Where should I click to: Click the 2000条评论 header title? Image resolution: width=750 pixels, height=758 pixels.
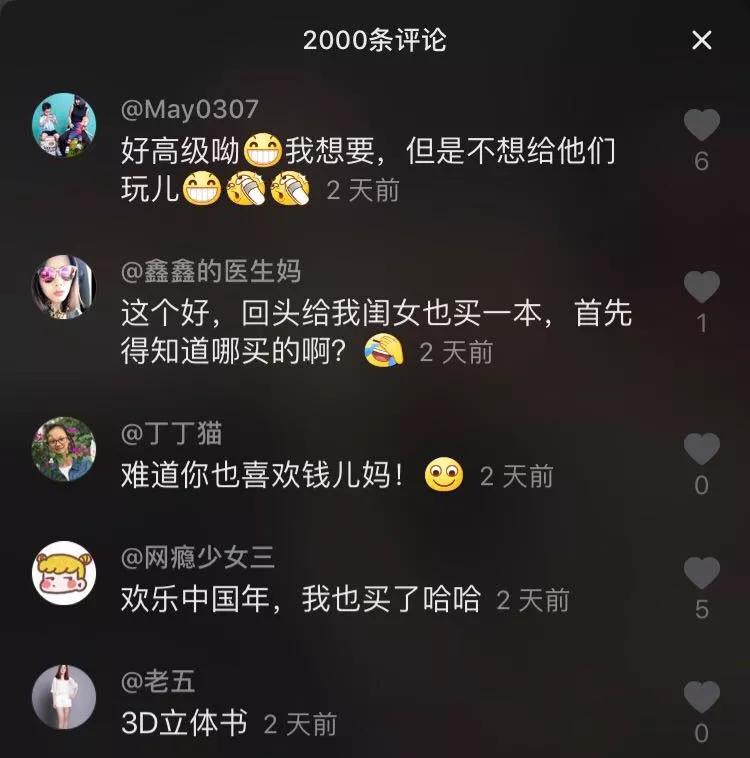(x=375, y=40)
